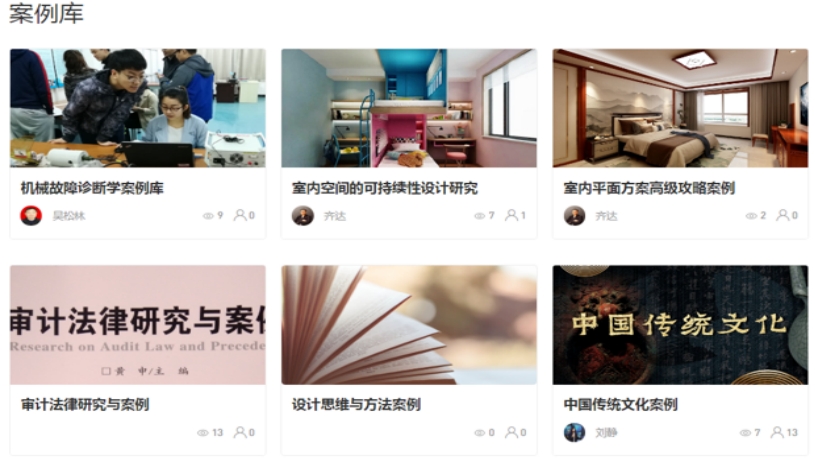
Task: Open the 中国传统文化案例 card
Action: (620, 404)
